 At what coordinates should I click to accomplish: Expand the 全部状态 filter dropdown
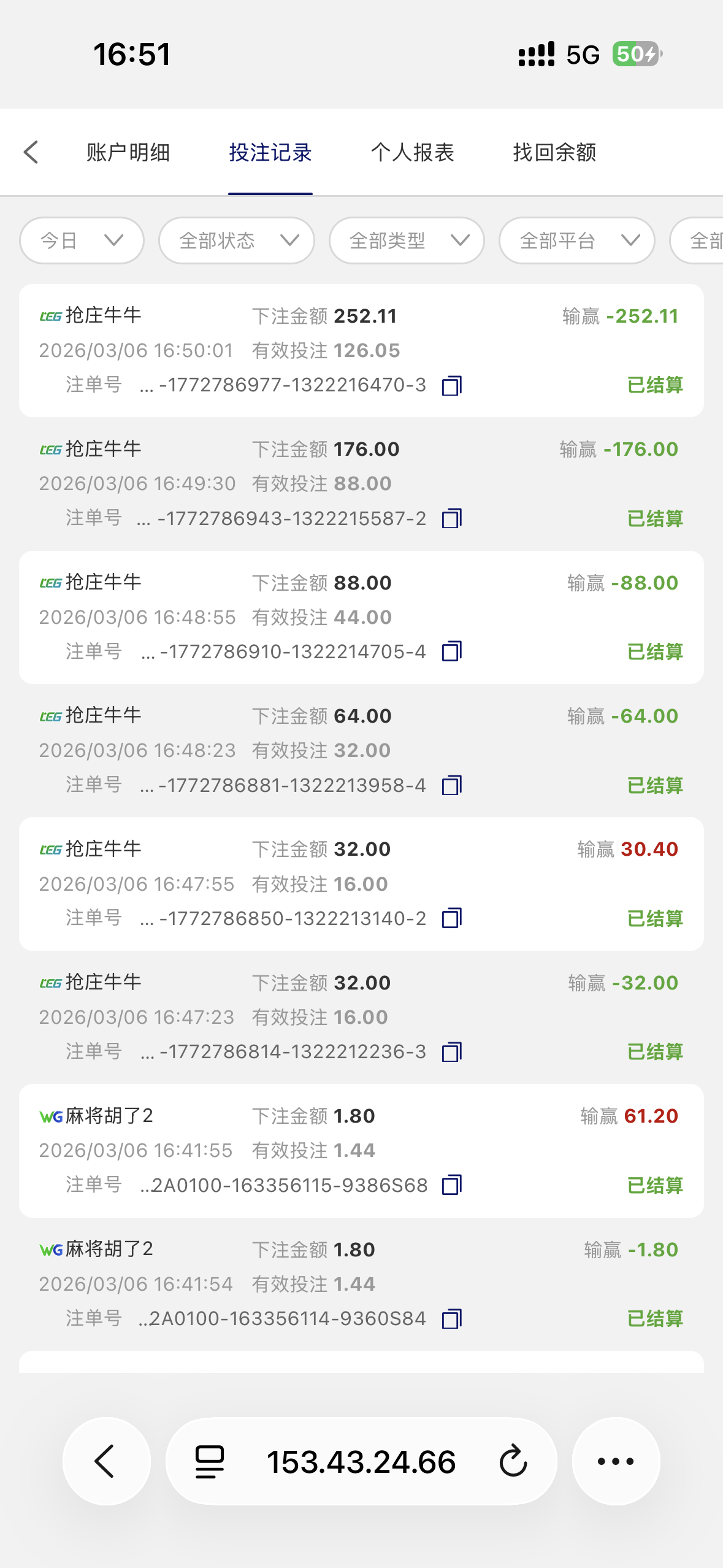(237, 240)
